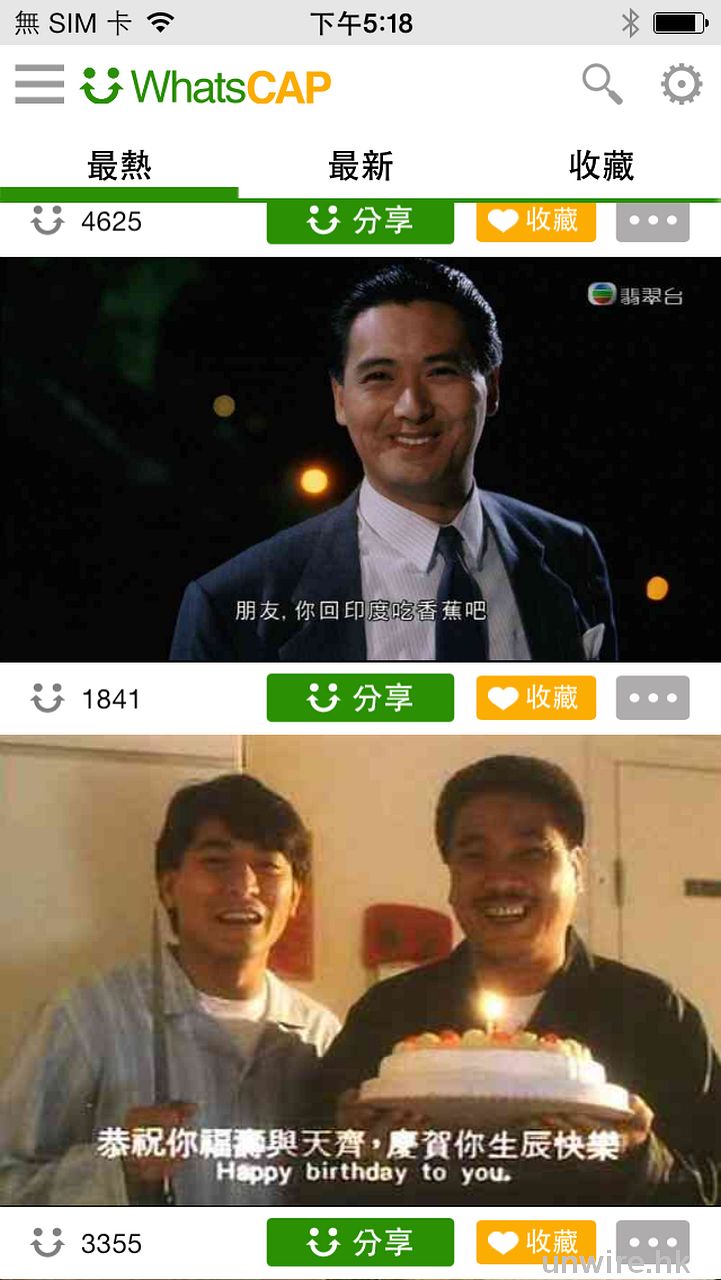Tap 分享 in the 4625 row
Viewport: 721px width, 1280px height.
[x=360, y=222]
